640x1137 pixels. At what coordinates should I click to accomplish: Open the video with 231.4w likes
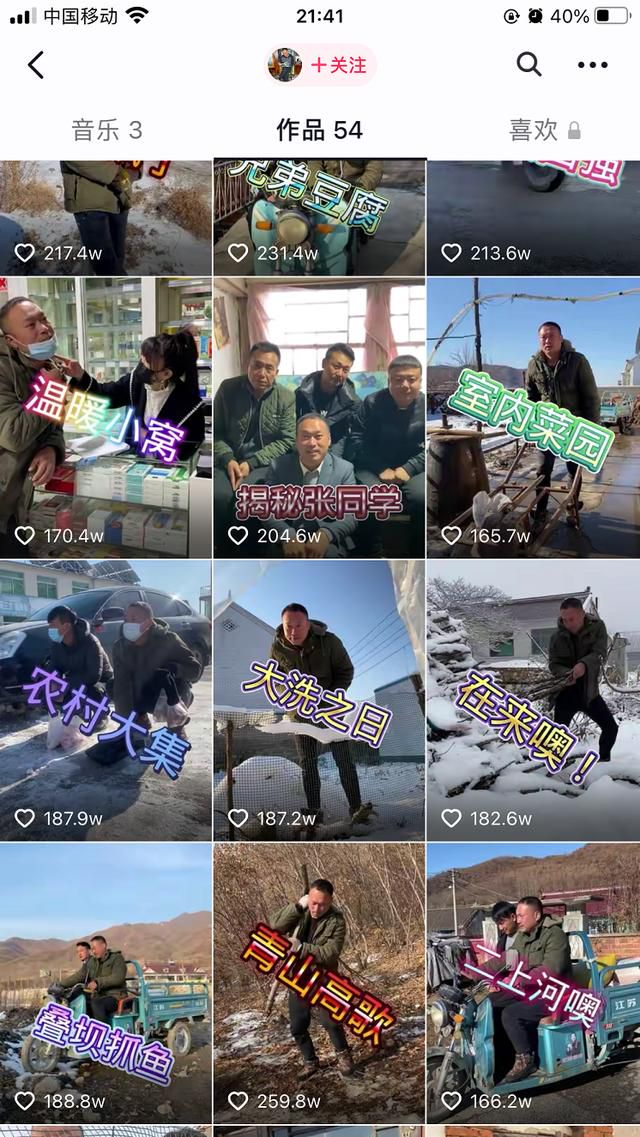(x=319, y=218)
